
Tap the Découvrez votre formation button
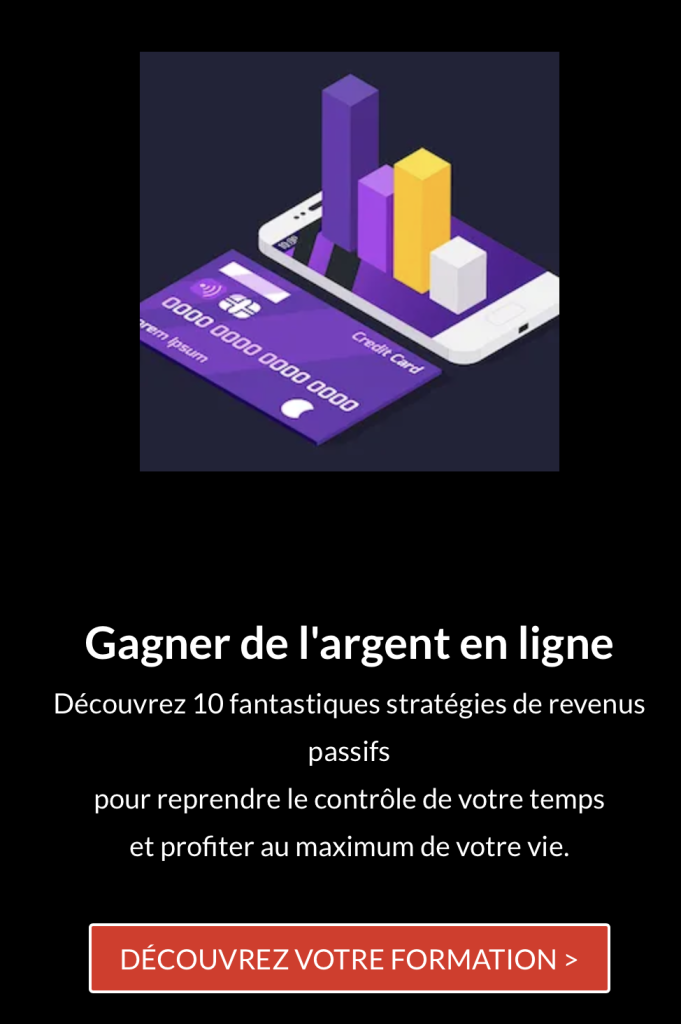tap(349, 958)
